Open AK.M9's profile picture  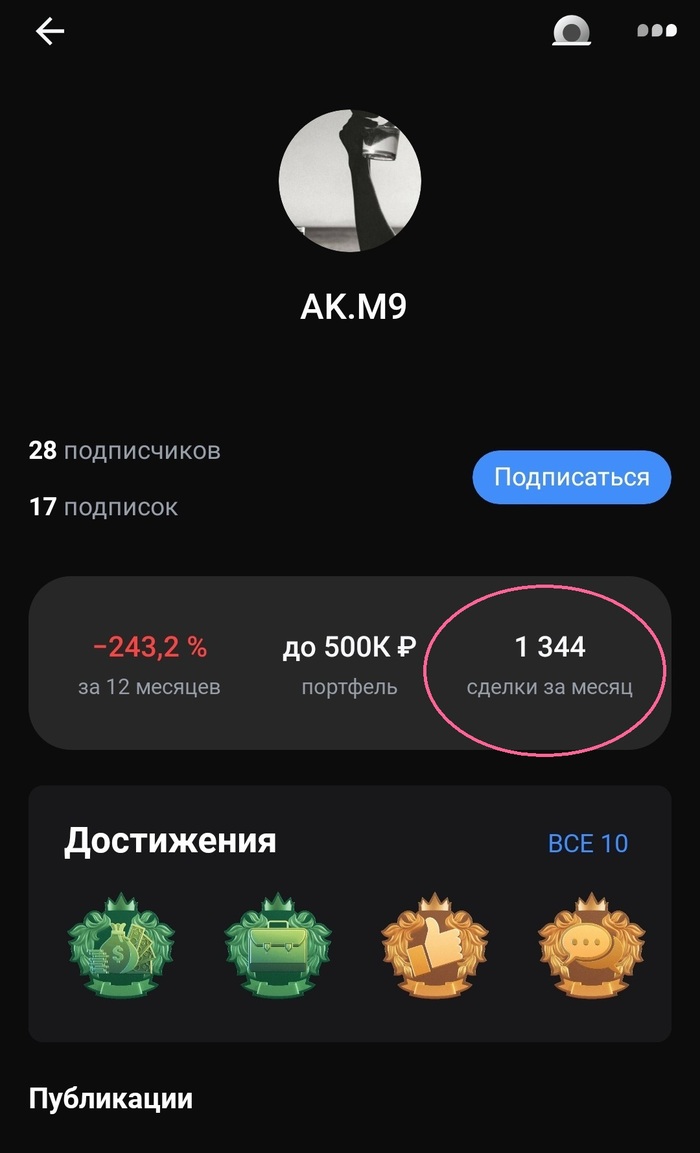click(x=350, y=181)
